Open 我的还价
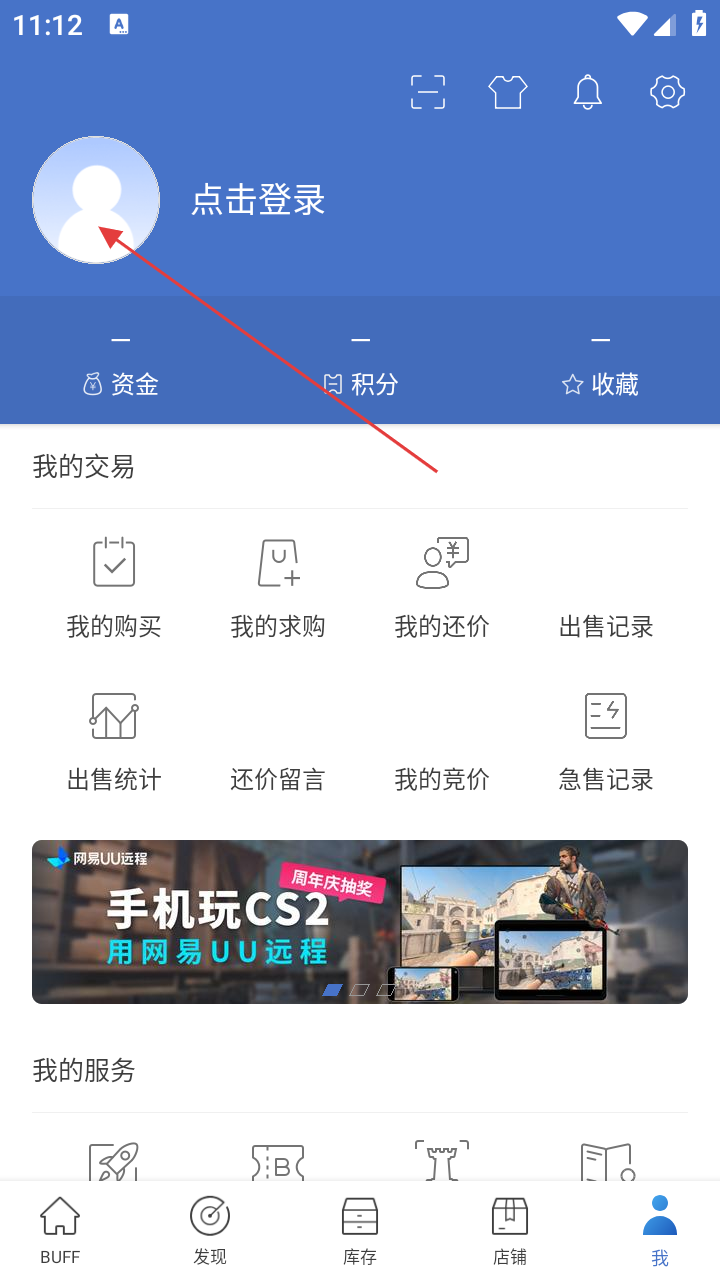 point(442,587)
